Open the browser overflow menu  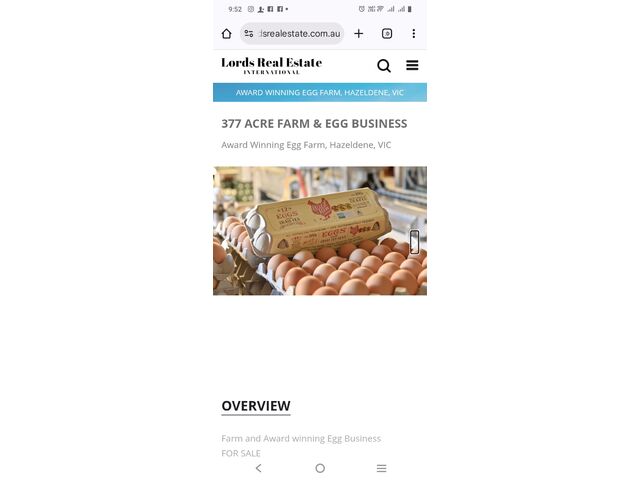tap(413, 33)
